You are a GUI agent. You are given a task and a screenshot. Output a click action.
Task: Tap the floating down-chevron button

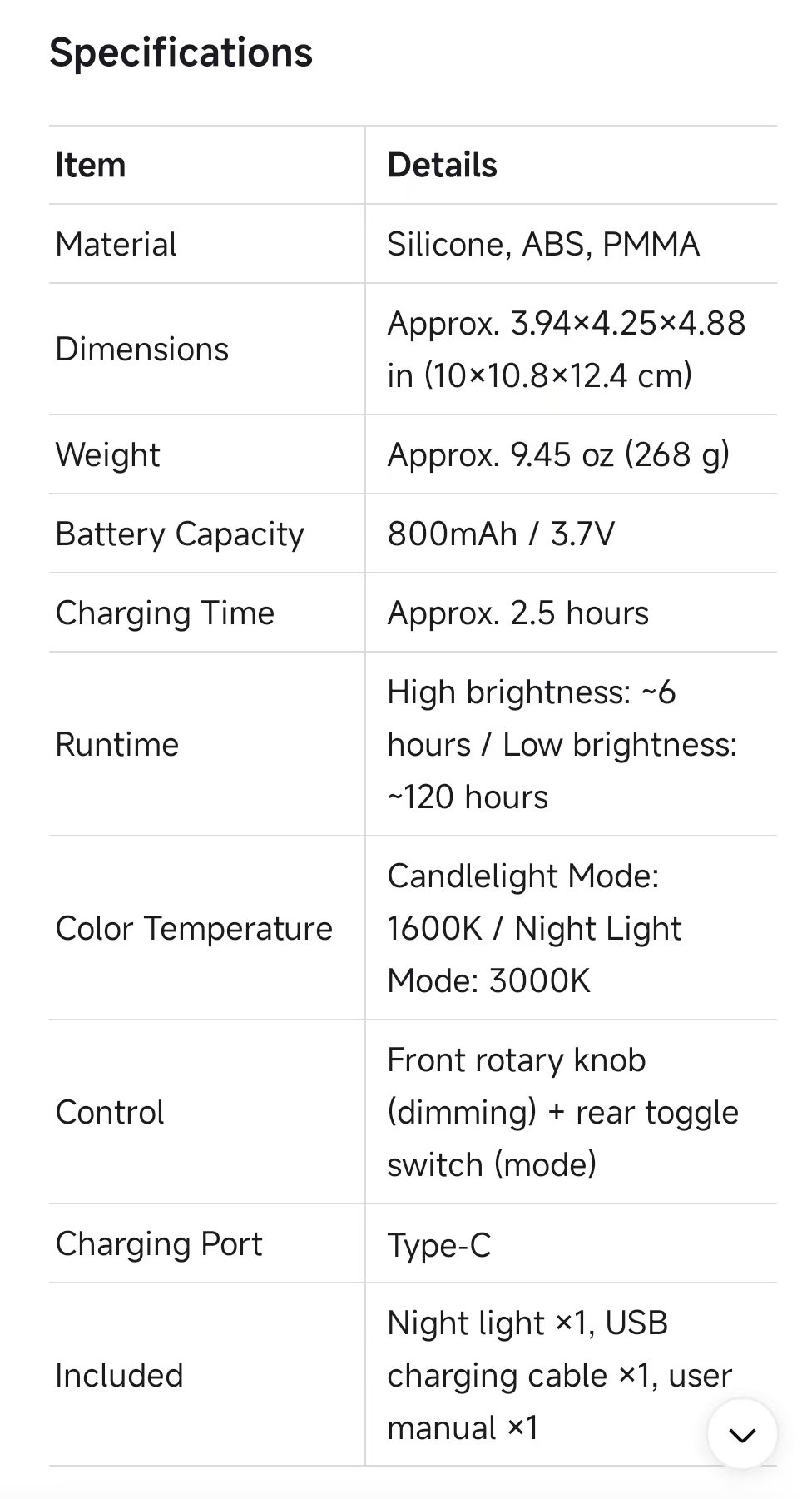tap(741, 1434)
